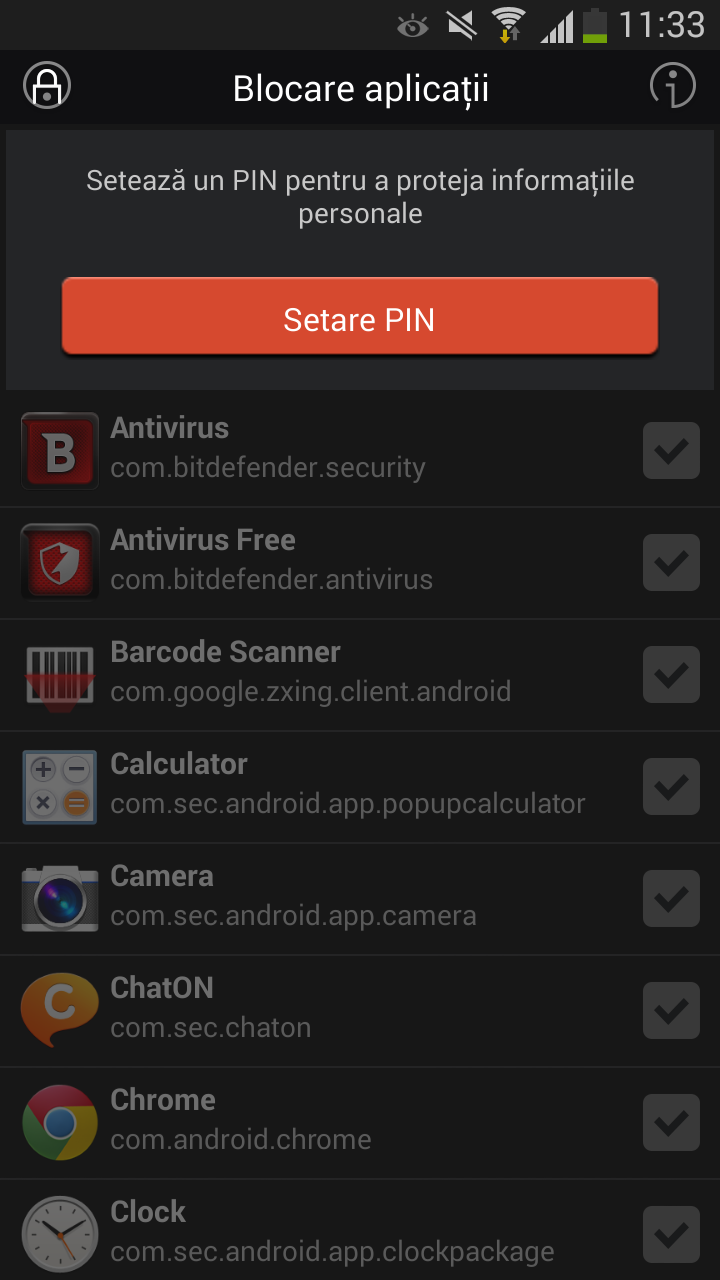Tap the Setare PIN button
This screenshot has height=1280, width=720.
click(x=360, y=318)
